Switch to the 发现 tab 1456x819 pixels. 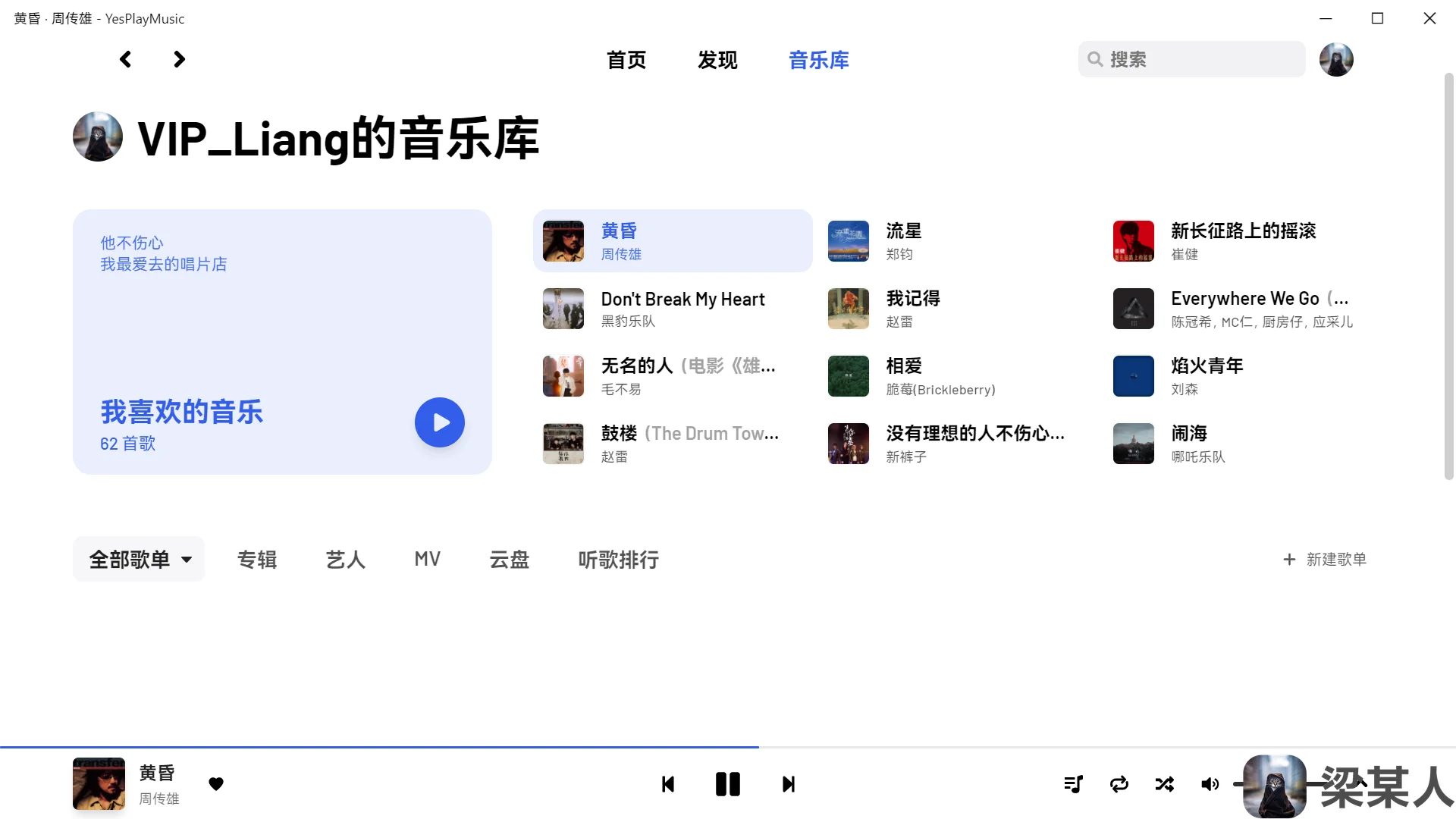[717, 60]
